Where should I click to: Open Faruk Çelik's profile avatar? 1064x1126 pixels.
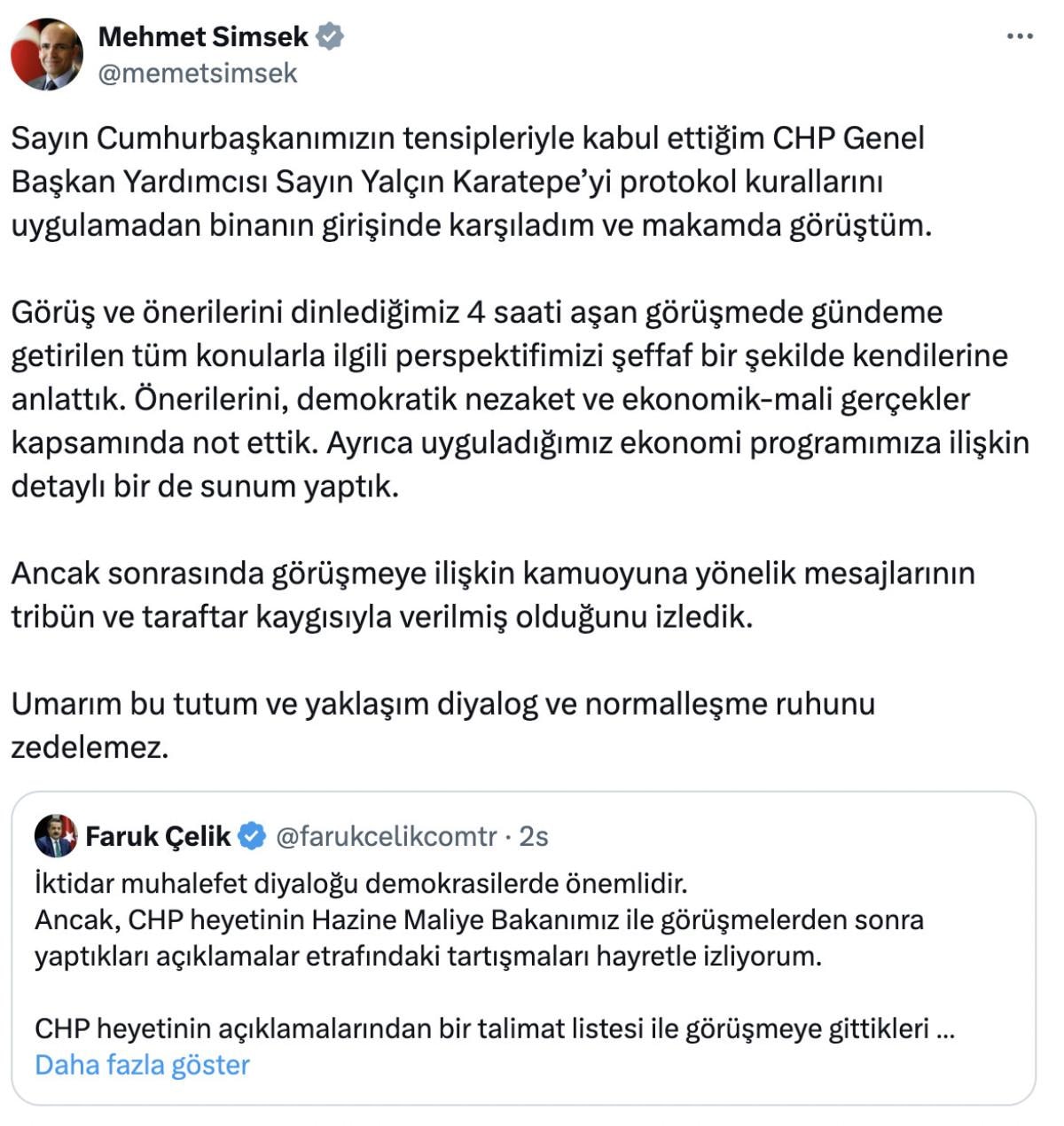click(55, 836)
